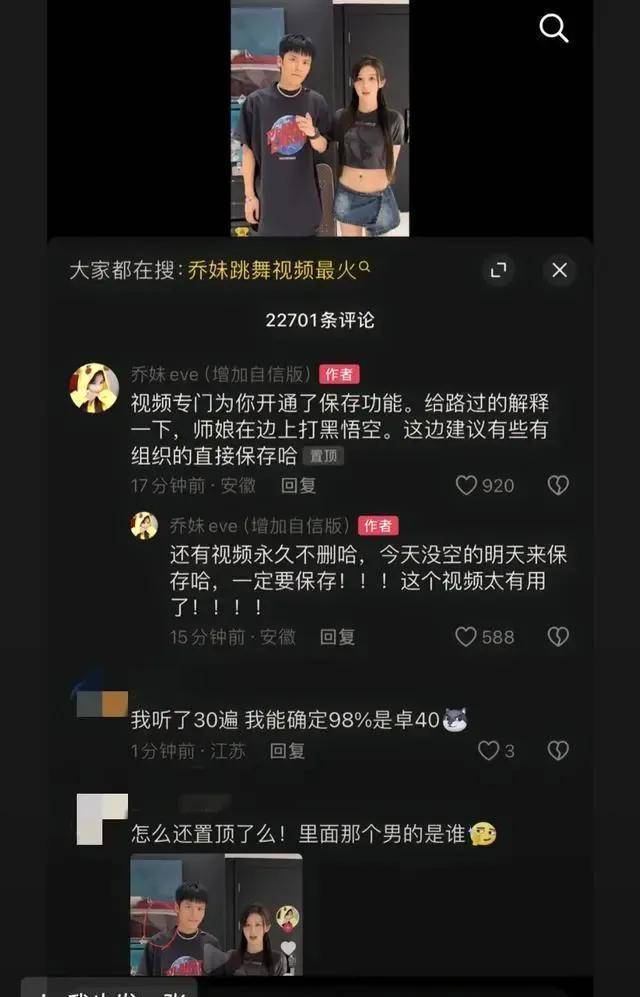Viewport: 640px width, 997px height.
Task: Dislike the author reply with 588 likes
Action: click(x=558, y=636)
